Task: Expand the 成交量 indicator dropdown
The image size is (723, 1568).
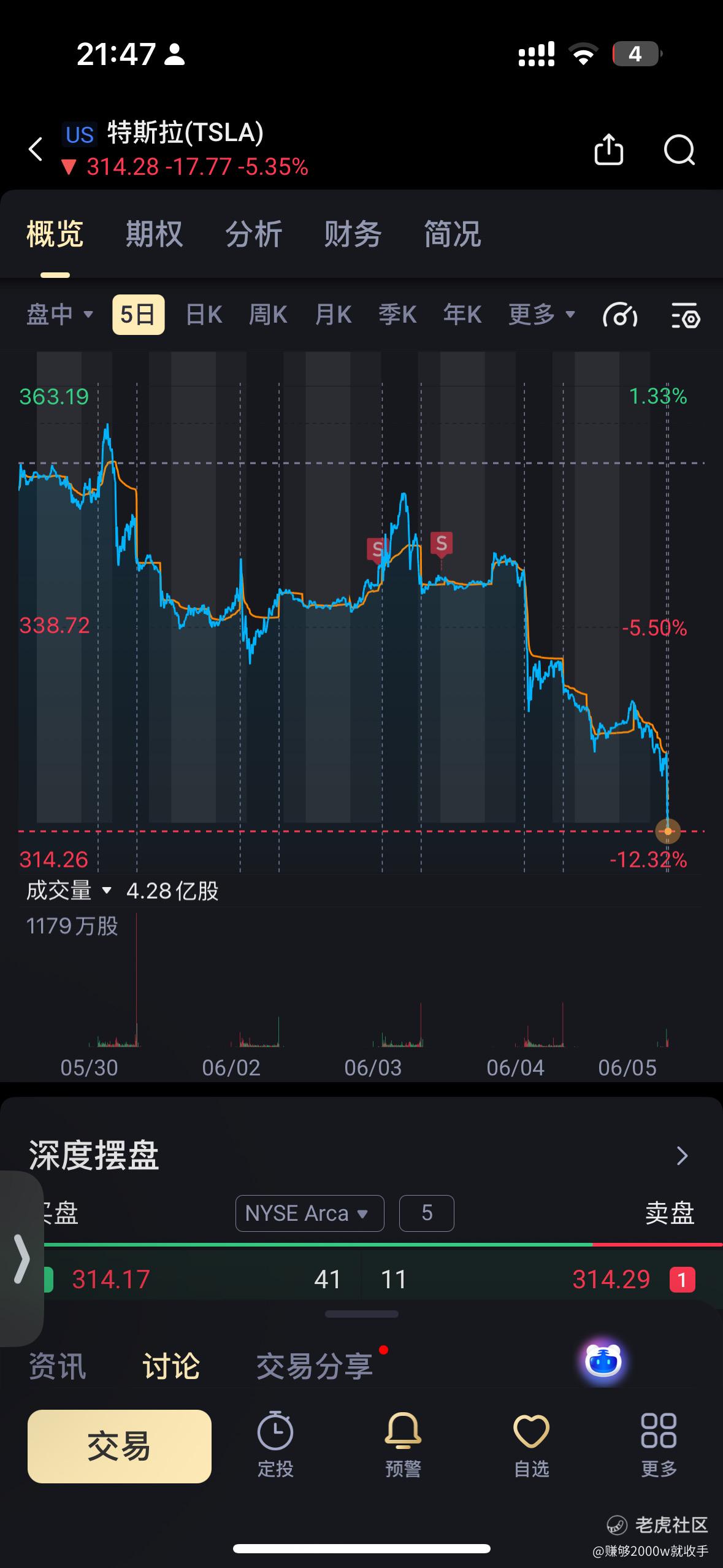Action: tap(69, 890)
